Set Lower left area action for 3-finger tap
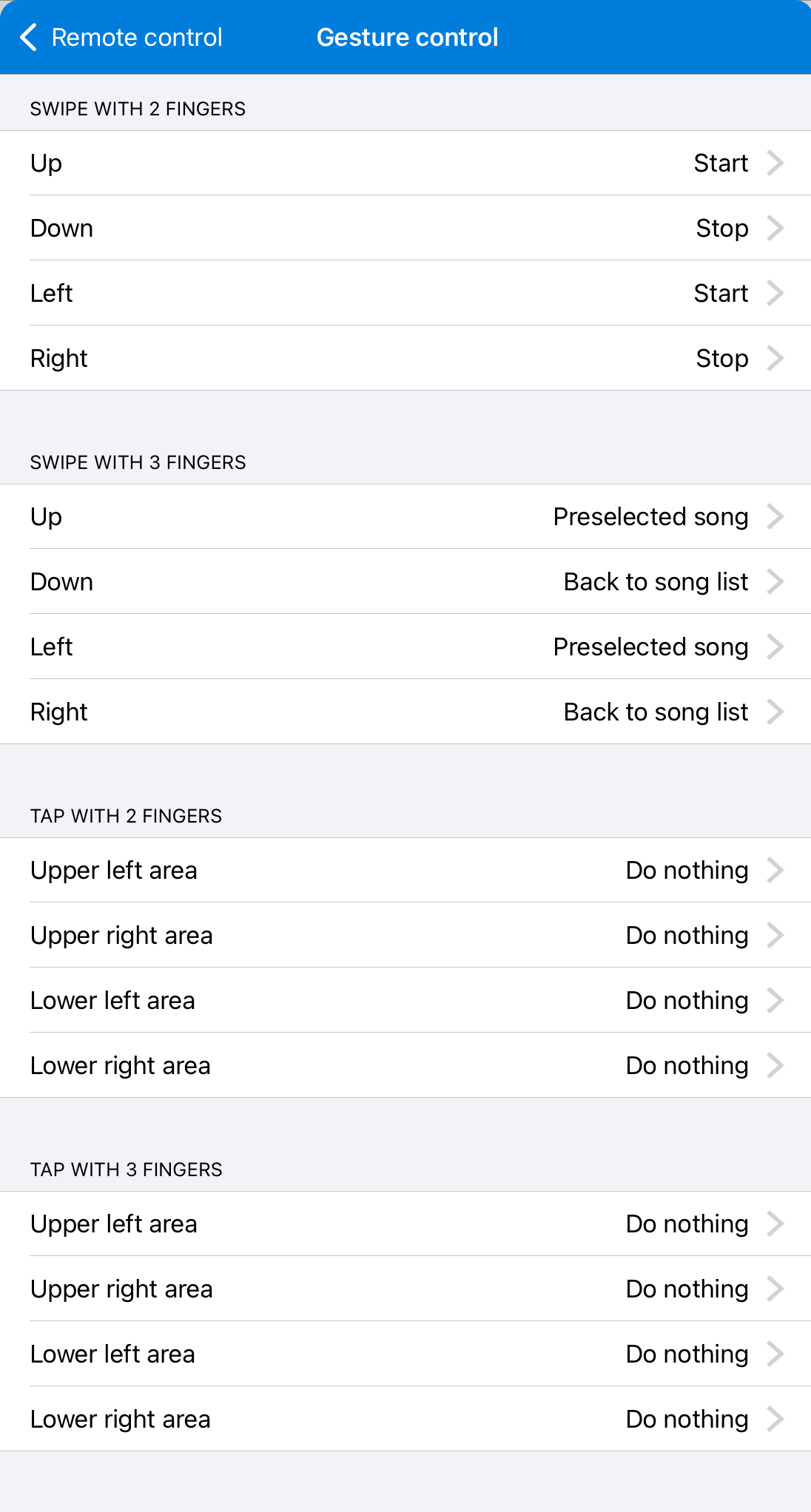The height and width of the screenshot is (1512, 811). coord(405,1354)
